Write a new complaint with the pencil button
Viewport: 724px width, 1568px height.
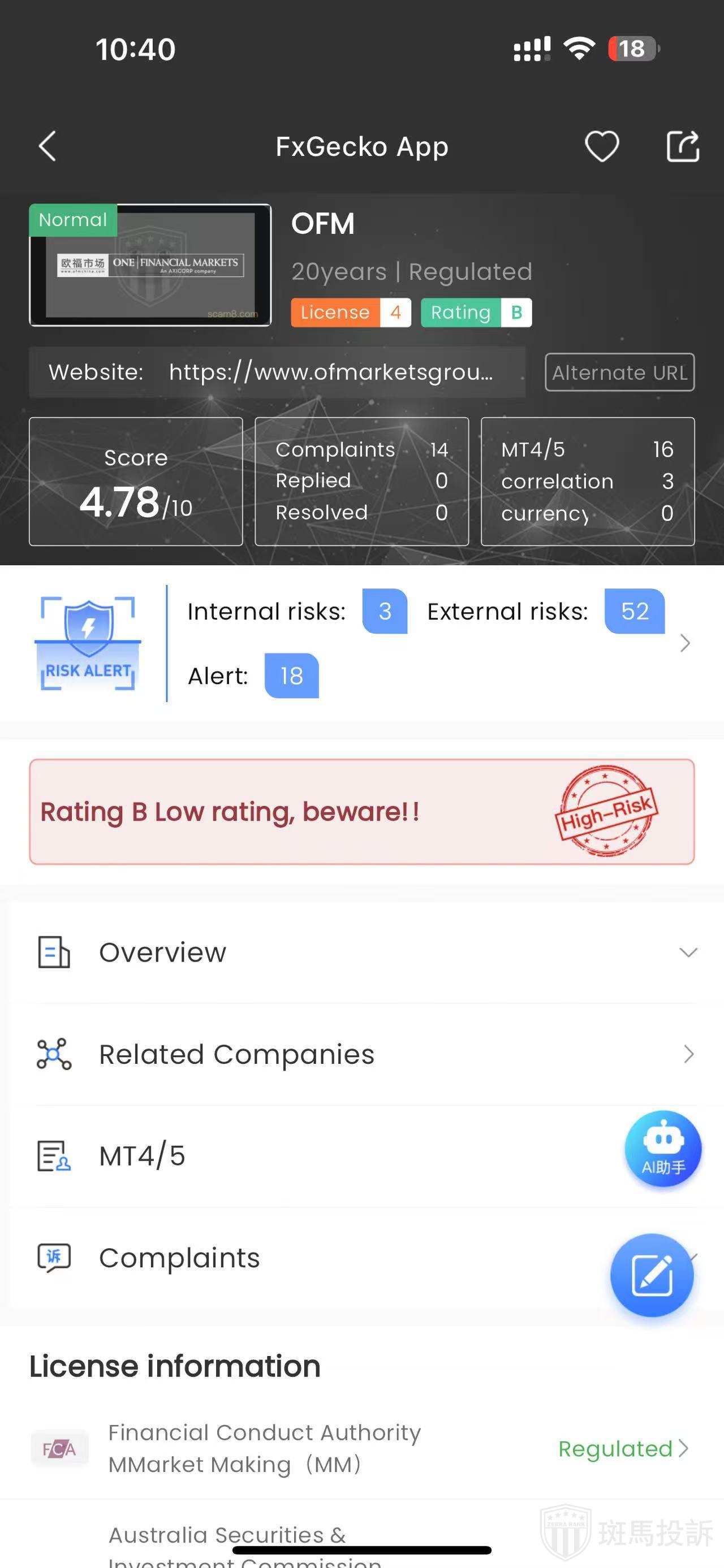[652, 1275]
